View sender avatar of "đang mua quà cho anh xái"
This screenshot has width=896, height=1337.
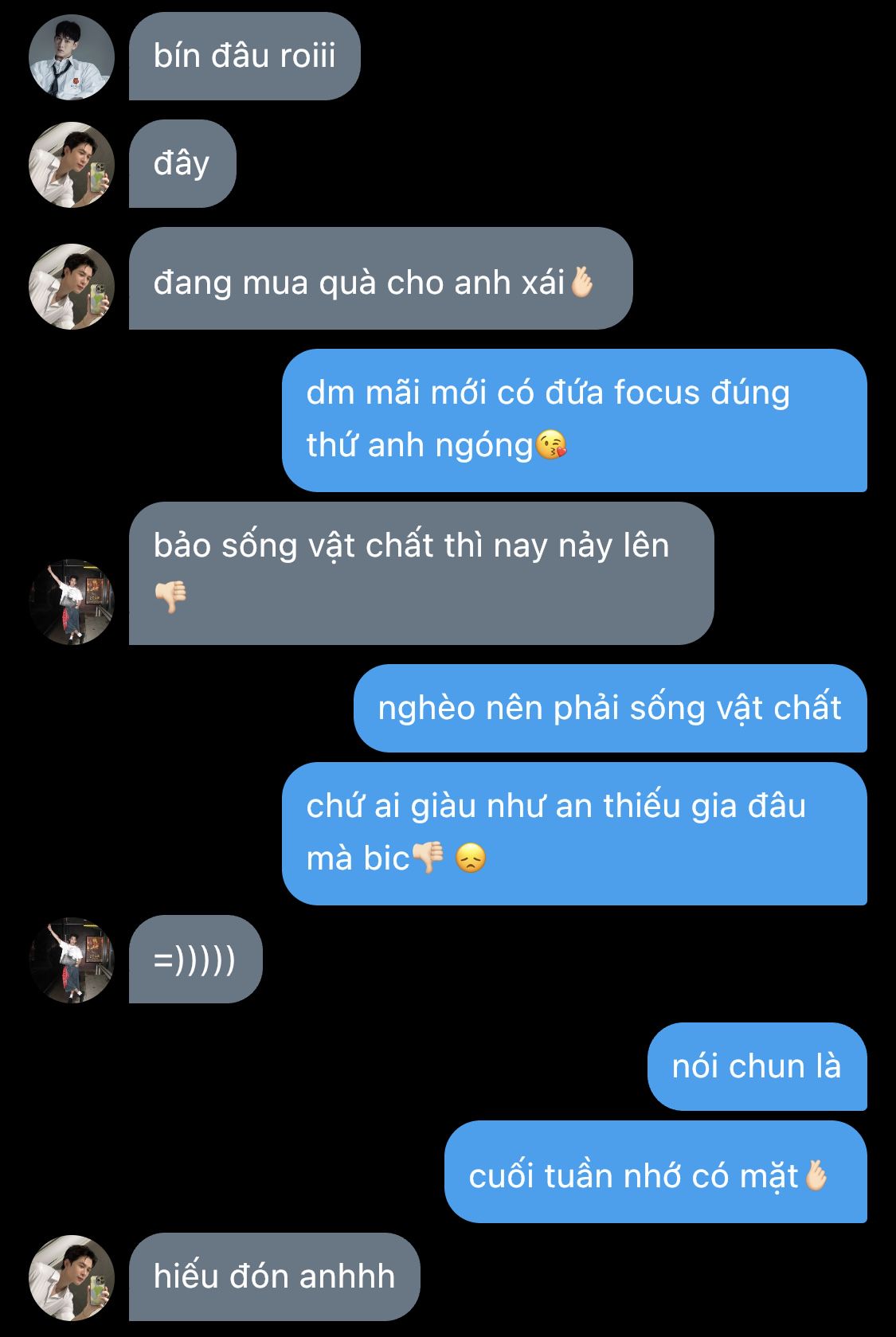72,287
